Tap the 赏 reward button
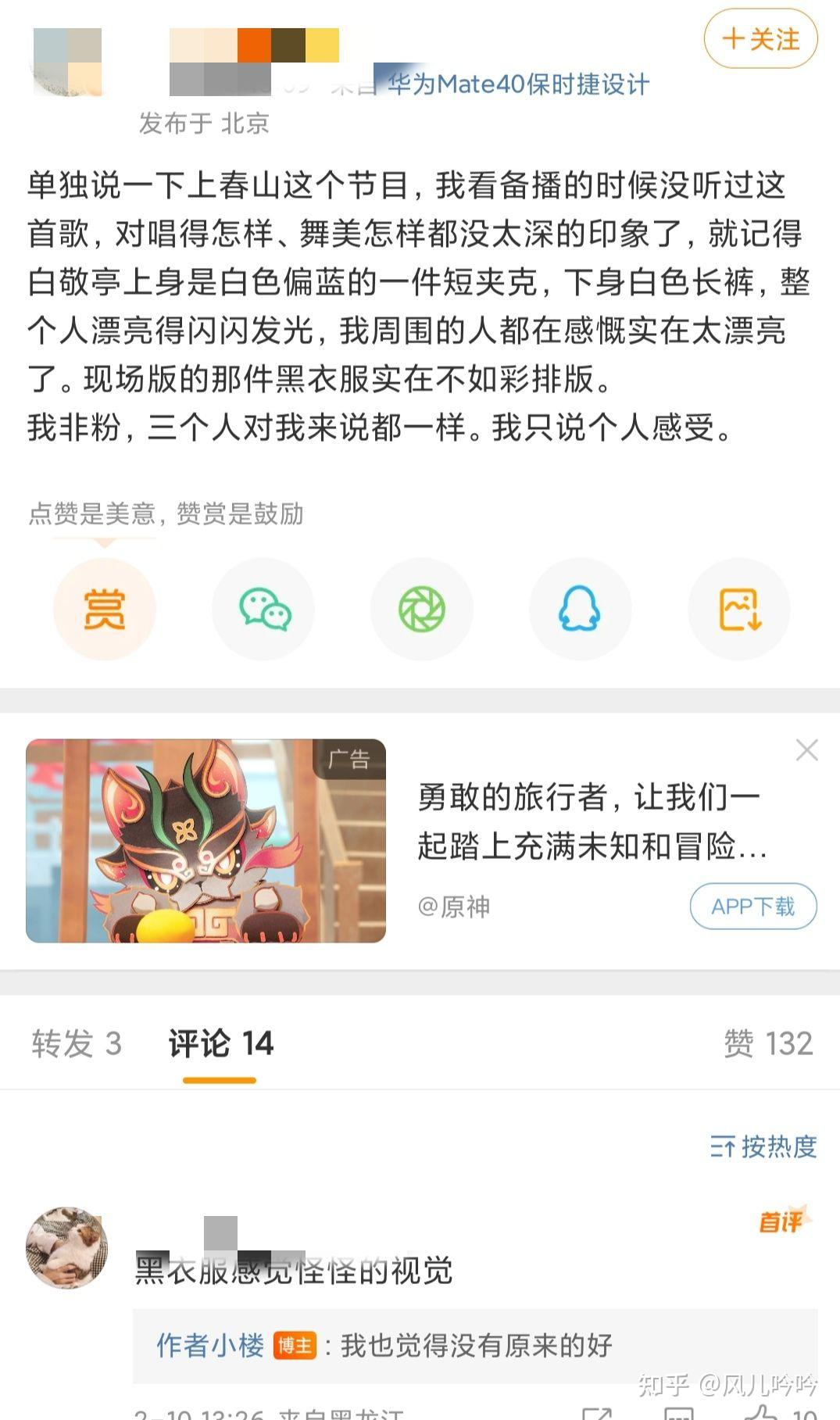Viewport: 840px width, 1420px height. coord(105,610)
